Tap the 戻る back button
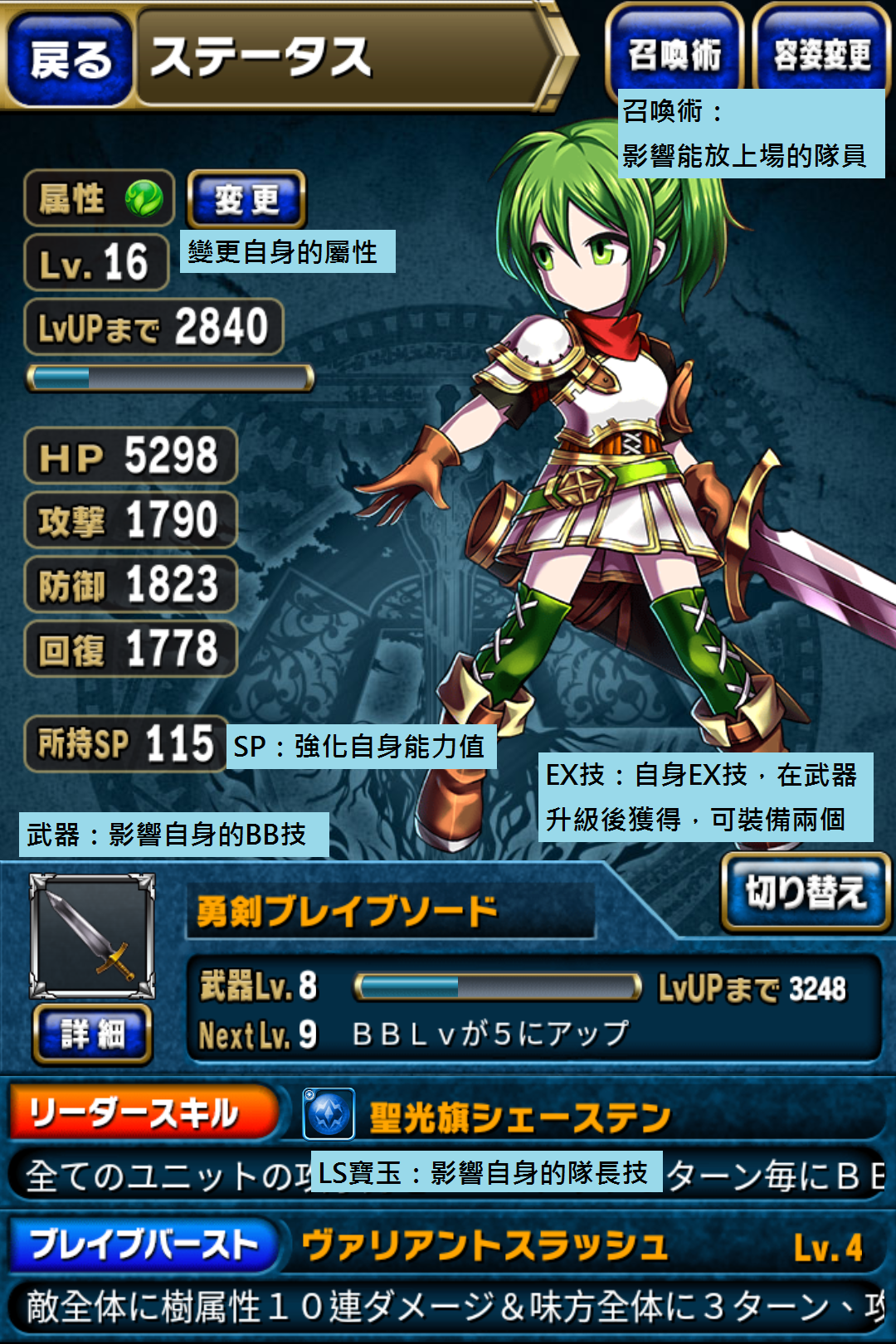896x1344 pixels. (x=70, y=60)
